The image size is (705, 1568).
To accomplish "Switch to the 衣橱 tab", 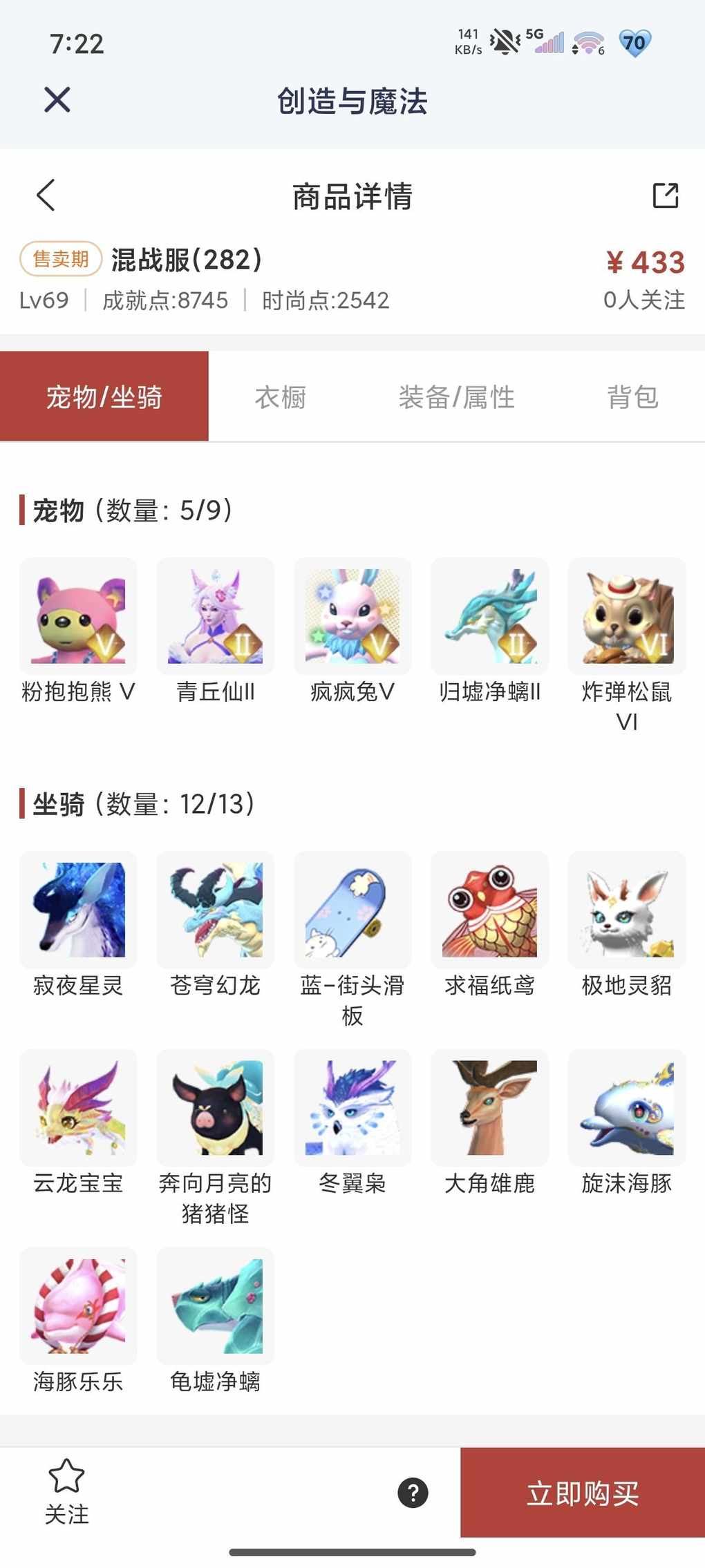I will [281, 397].
